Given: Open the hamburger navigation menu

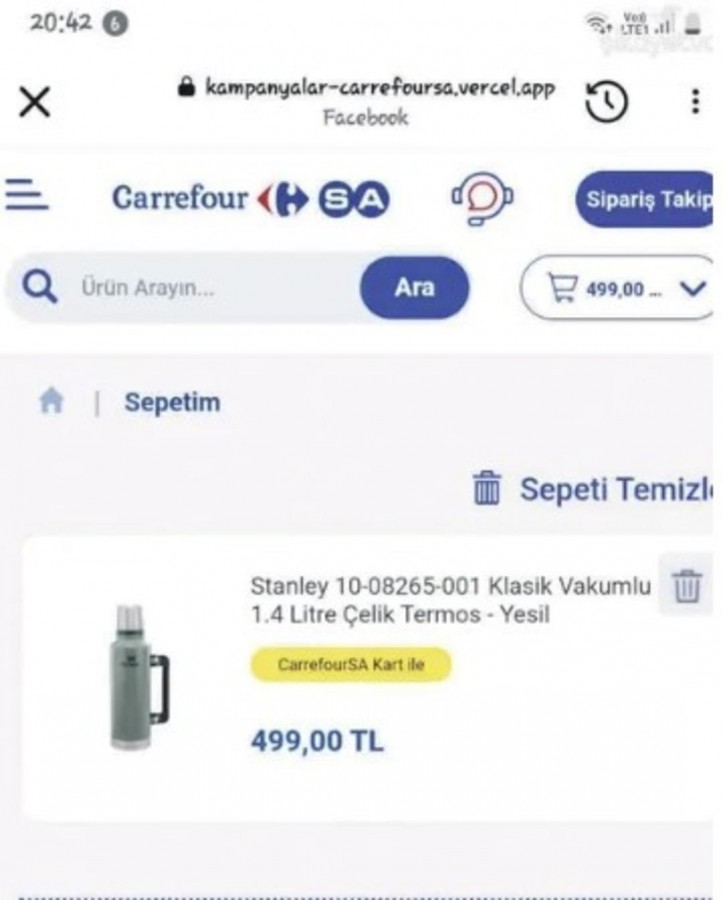Looking at the screenshot, I should (x=27, y=195).
